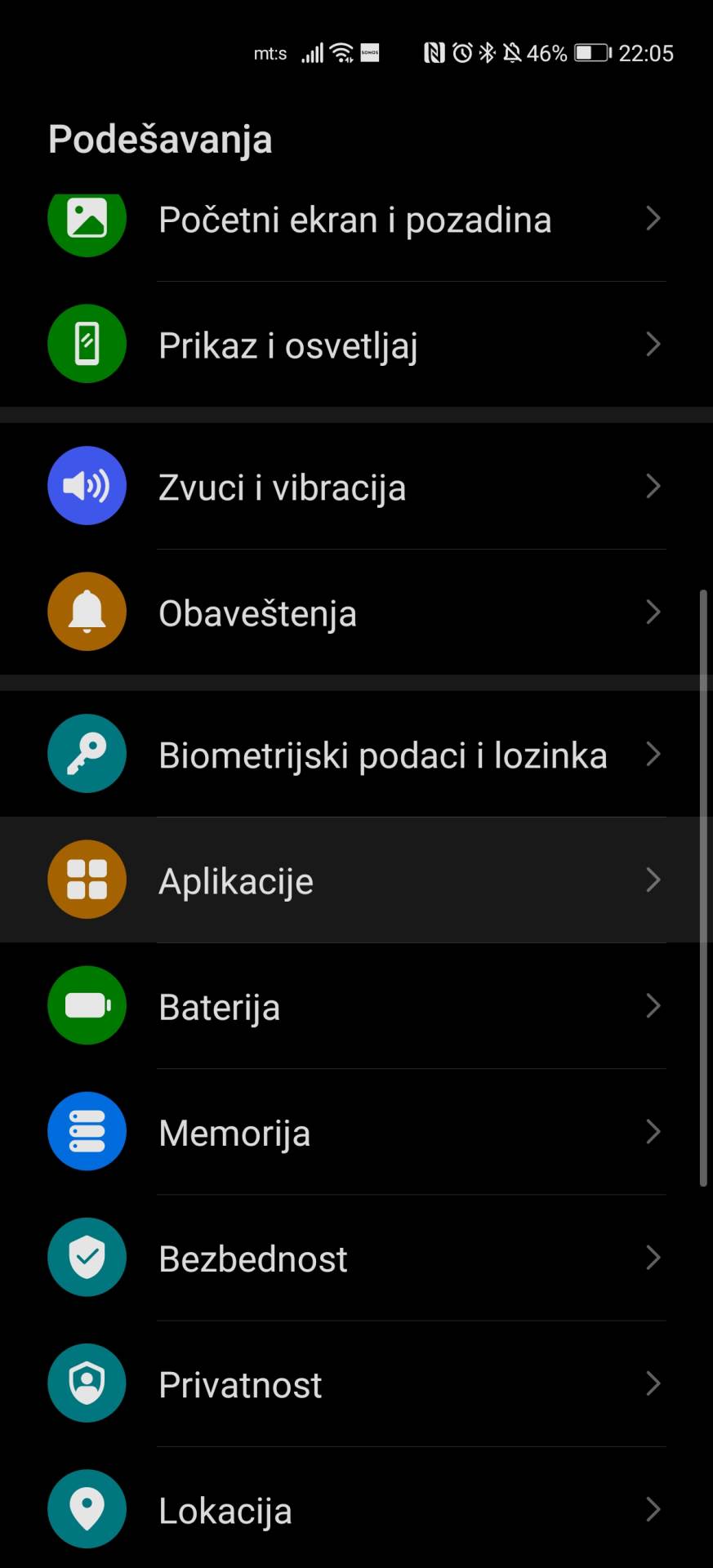Expand the arrow next to Privatnost
Screen dimensions: 713x1568
pos(653,1383)
